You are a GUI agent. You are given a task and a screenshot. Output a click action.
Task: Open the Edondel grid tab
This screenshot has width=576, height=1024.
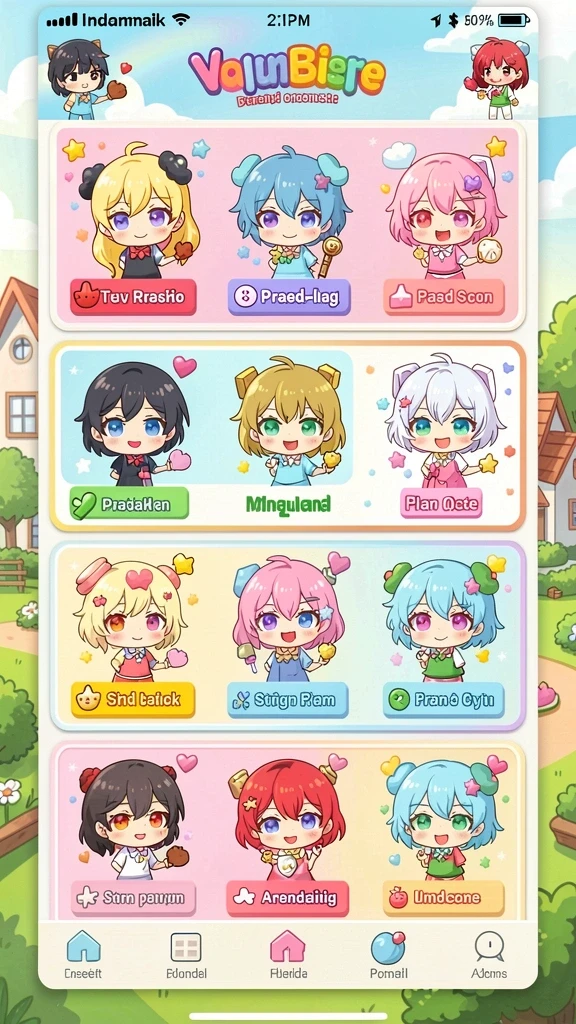click(x=186, y=955)
